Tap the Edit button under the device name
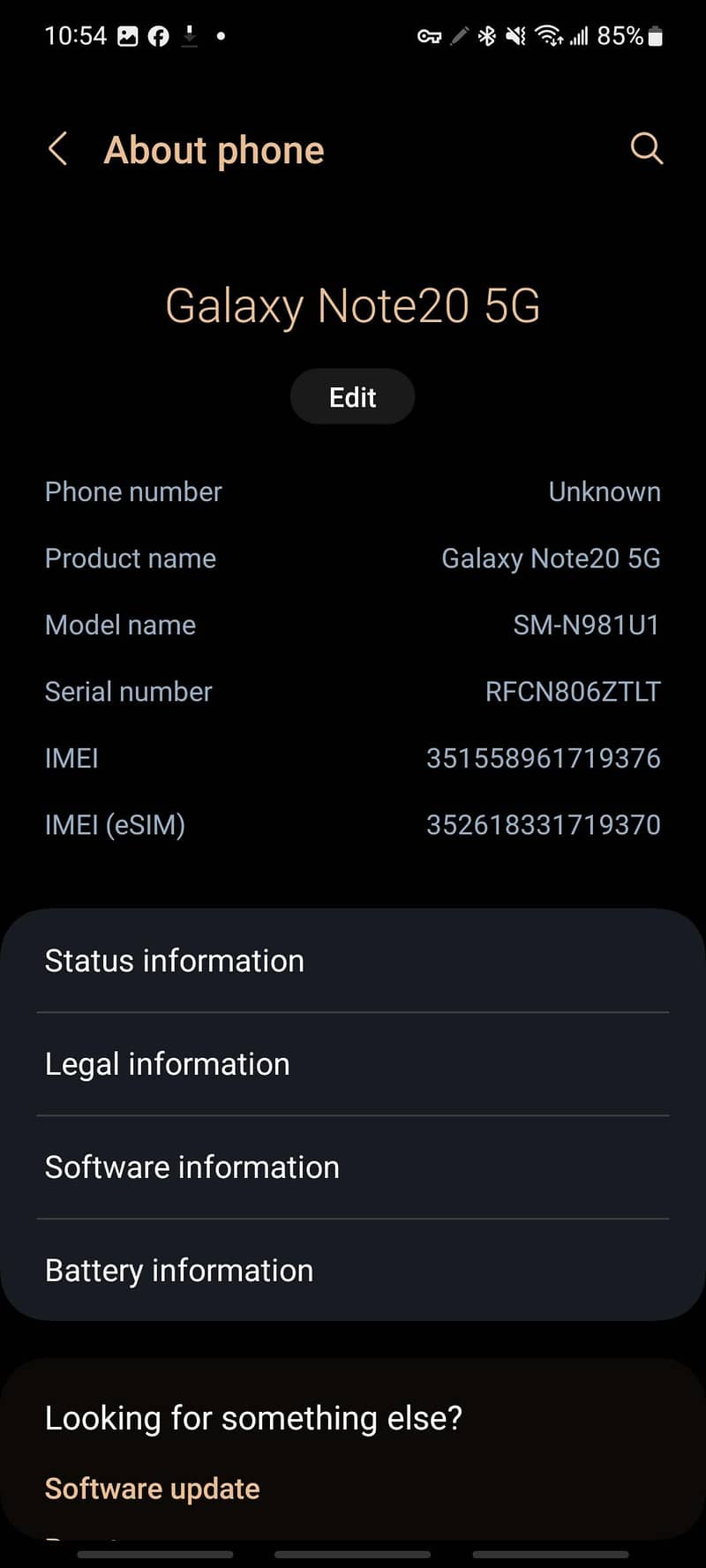The image size is (706, 1568). pyautogui.click(x=352, y=397)
